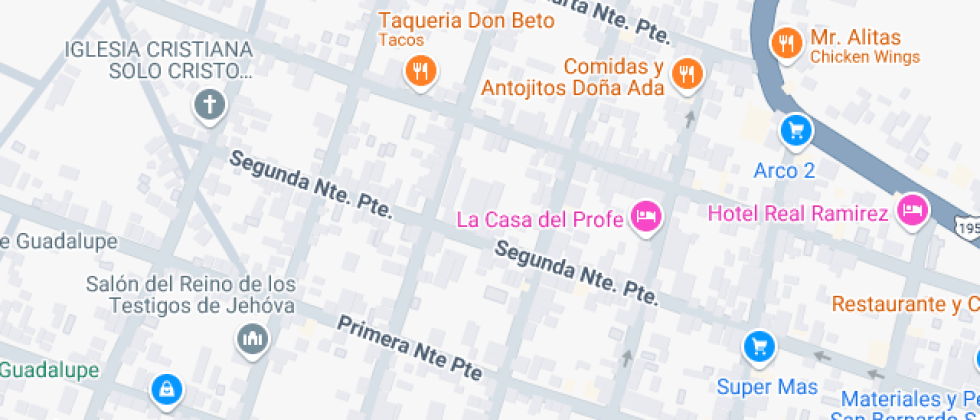Open the Taqueria Don Beto restaurant pin
Image resolution: width=980 pixels, height=420 pixels.
[x=420, y=71]
